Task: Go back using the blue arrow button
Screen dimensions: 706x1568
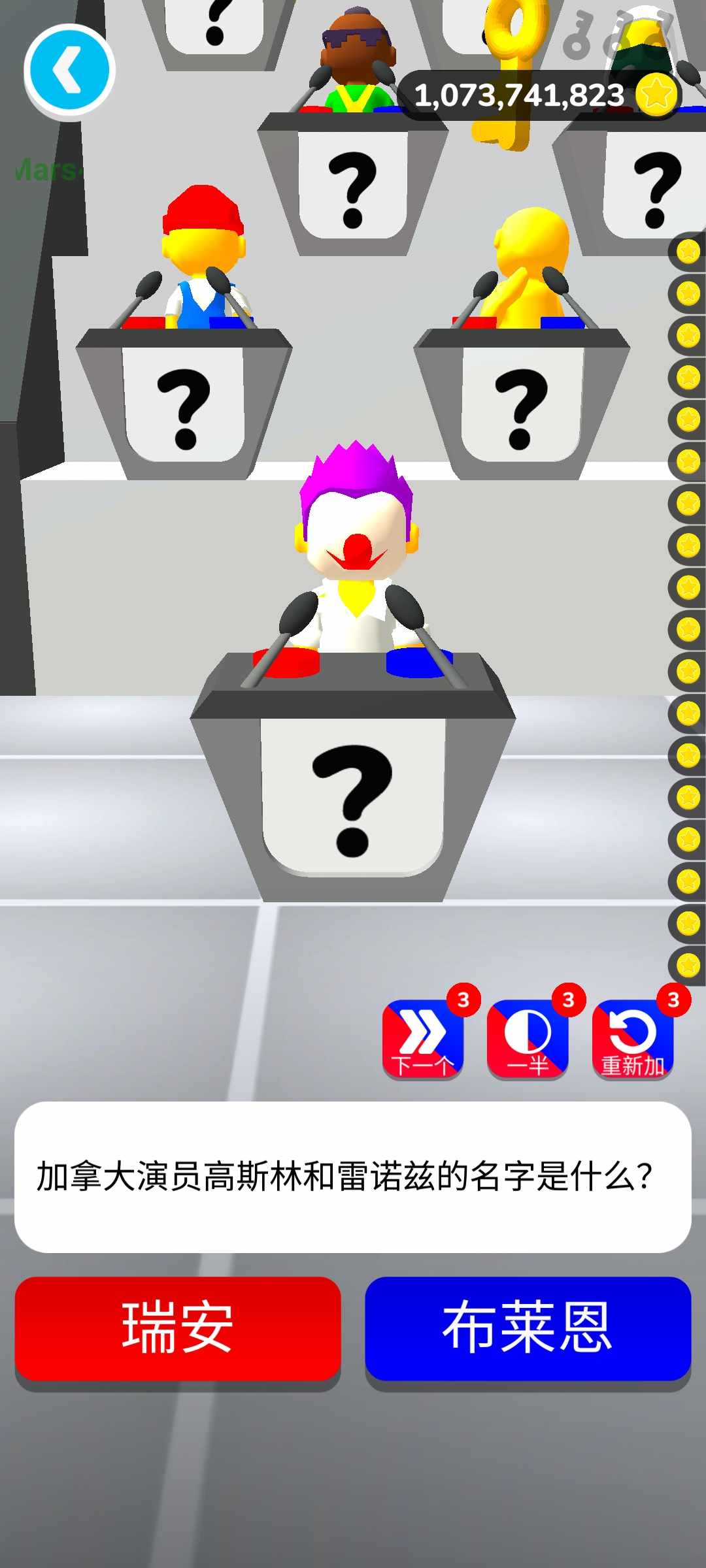Action: (x=69, y=71)
